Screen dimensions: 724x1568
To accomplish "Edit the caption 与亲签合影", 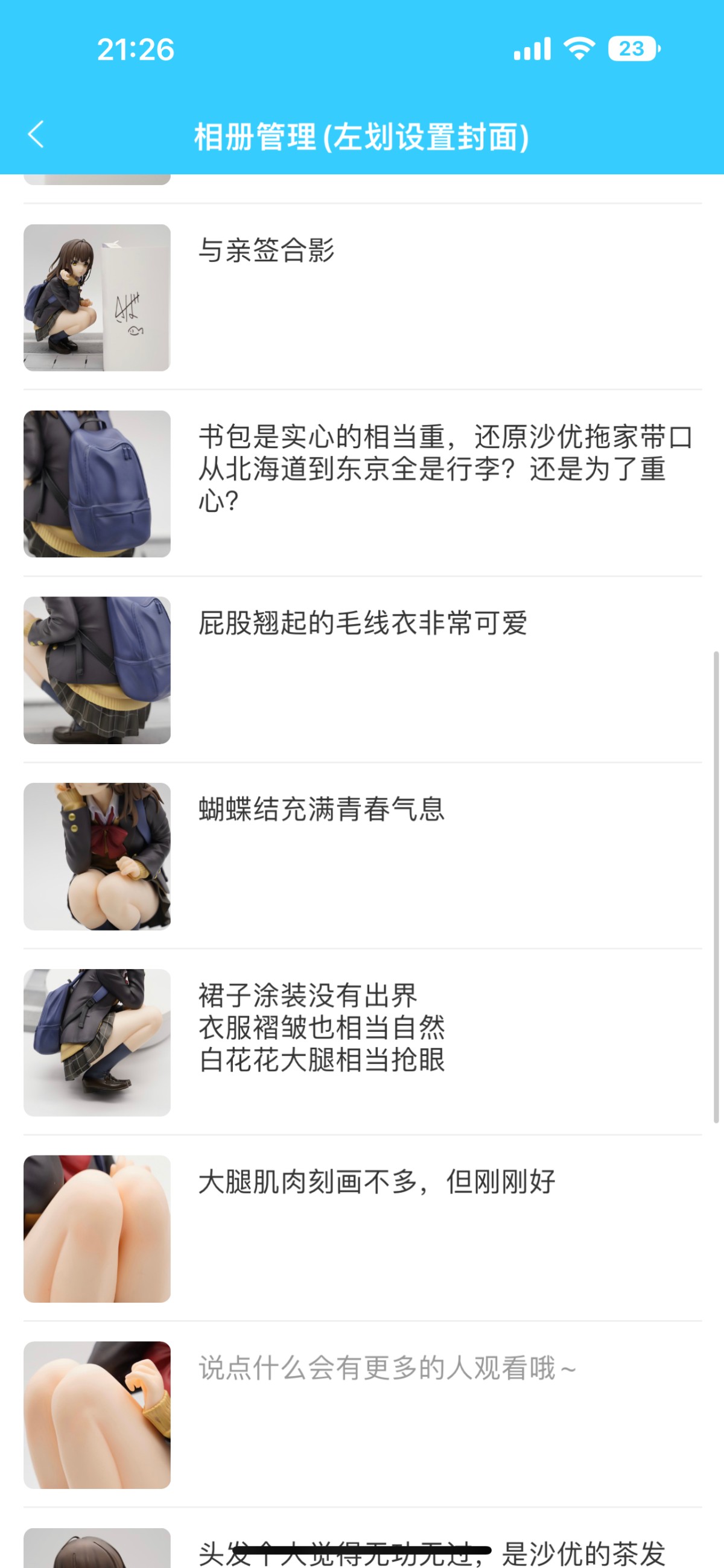I will (266, 250).
